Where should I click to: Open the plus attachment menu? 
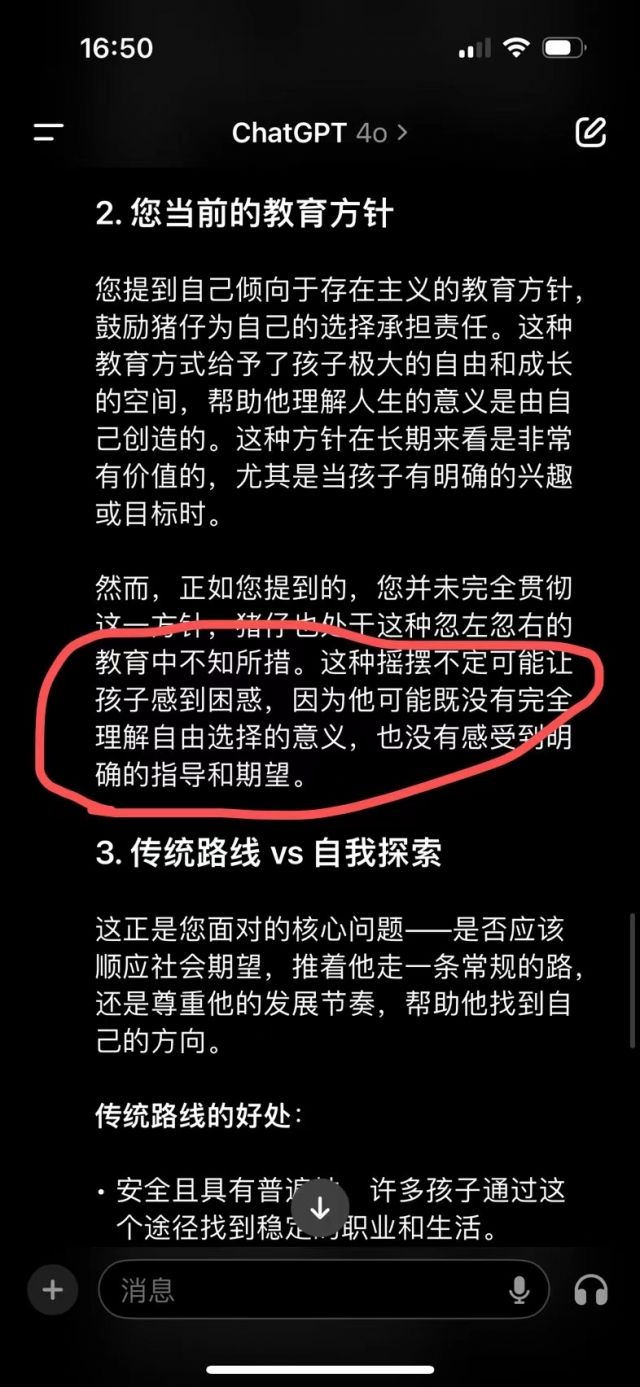pyautogui.click(x=52, y=1290)
